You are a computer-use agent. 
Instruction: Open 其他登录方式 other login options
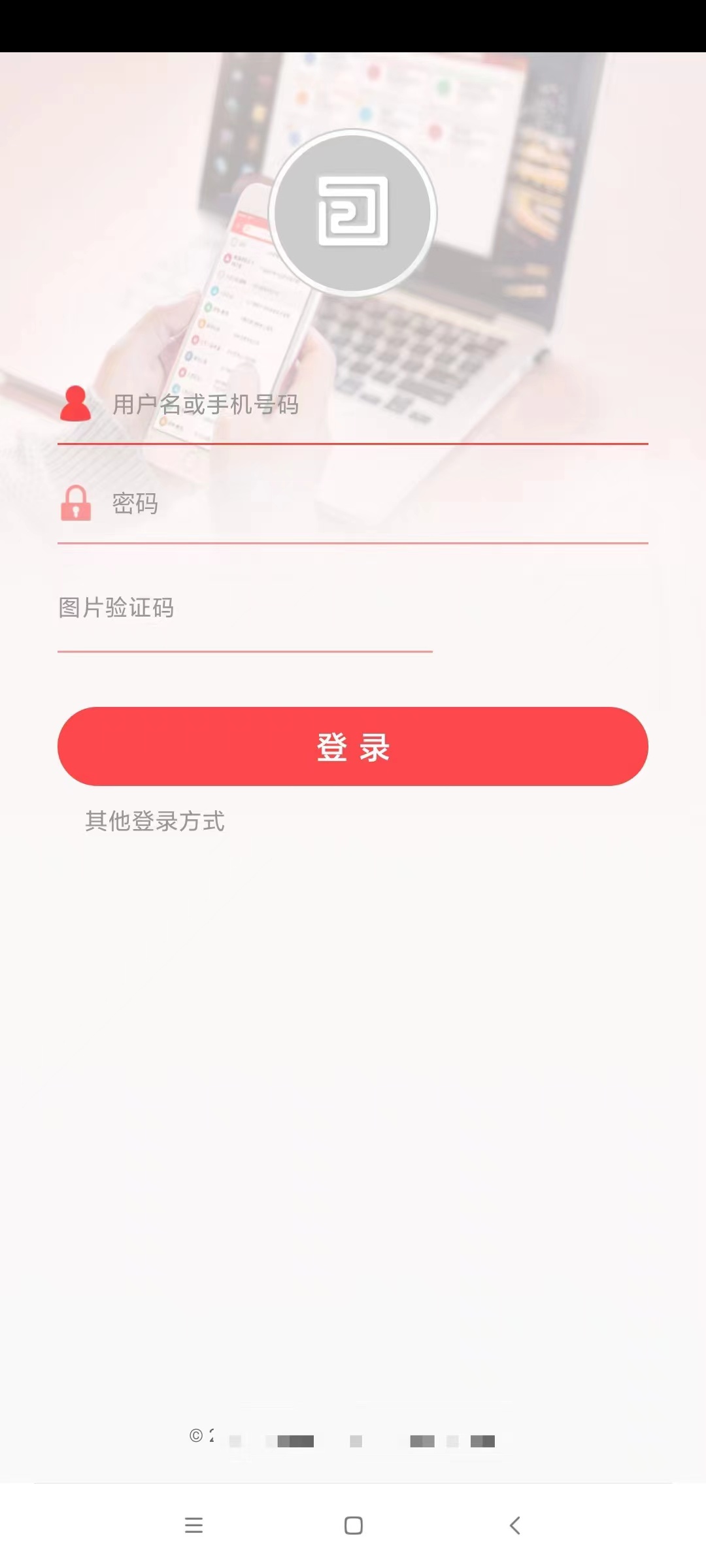click(x=155, y=821)
